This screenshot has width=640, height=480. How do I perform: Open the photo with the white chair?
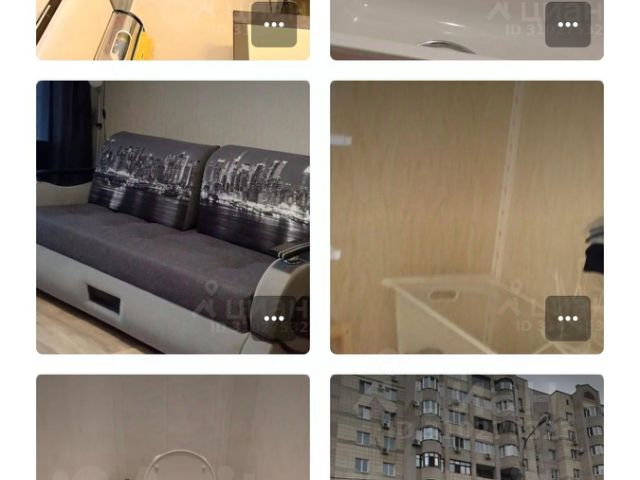173,428
